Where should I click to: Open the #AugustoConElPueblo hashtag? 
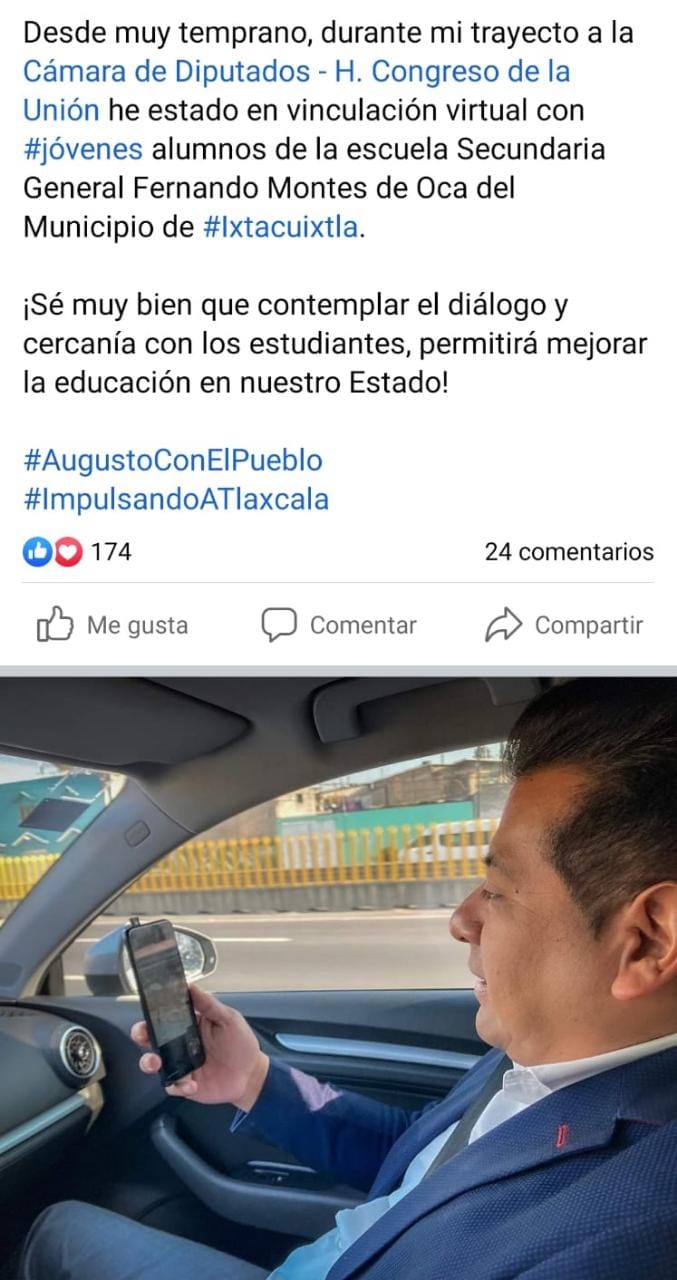[172, 461]
